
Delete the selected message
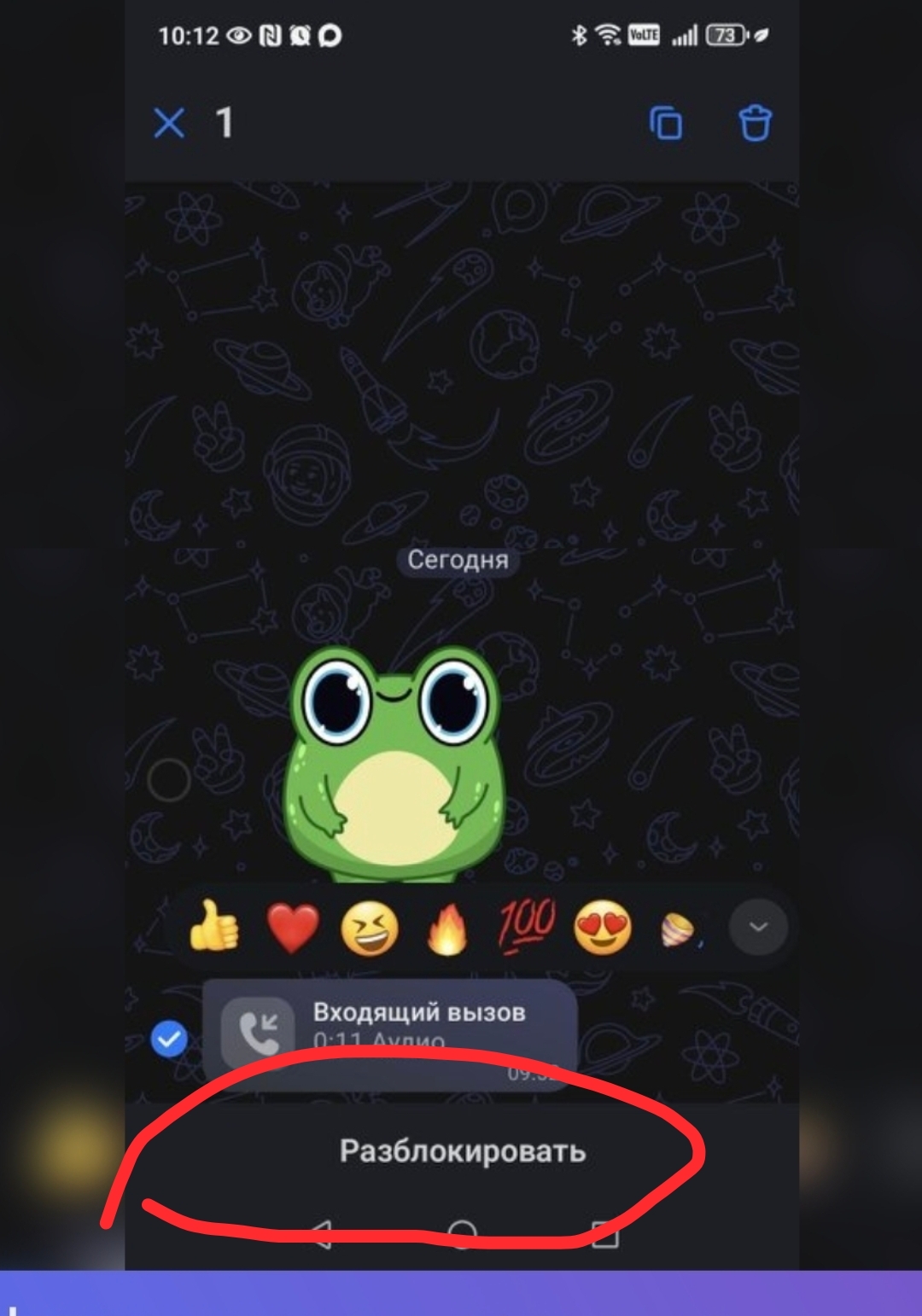(x=755, y=123)
